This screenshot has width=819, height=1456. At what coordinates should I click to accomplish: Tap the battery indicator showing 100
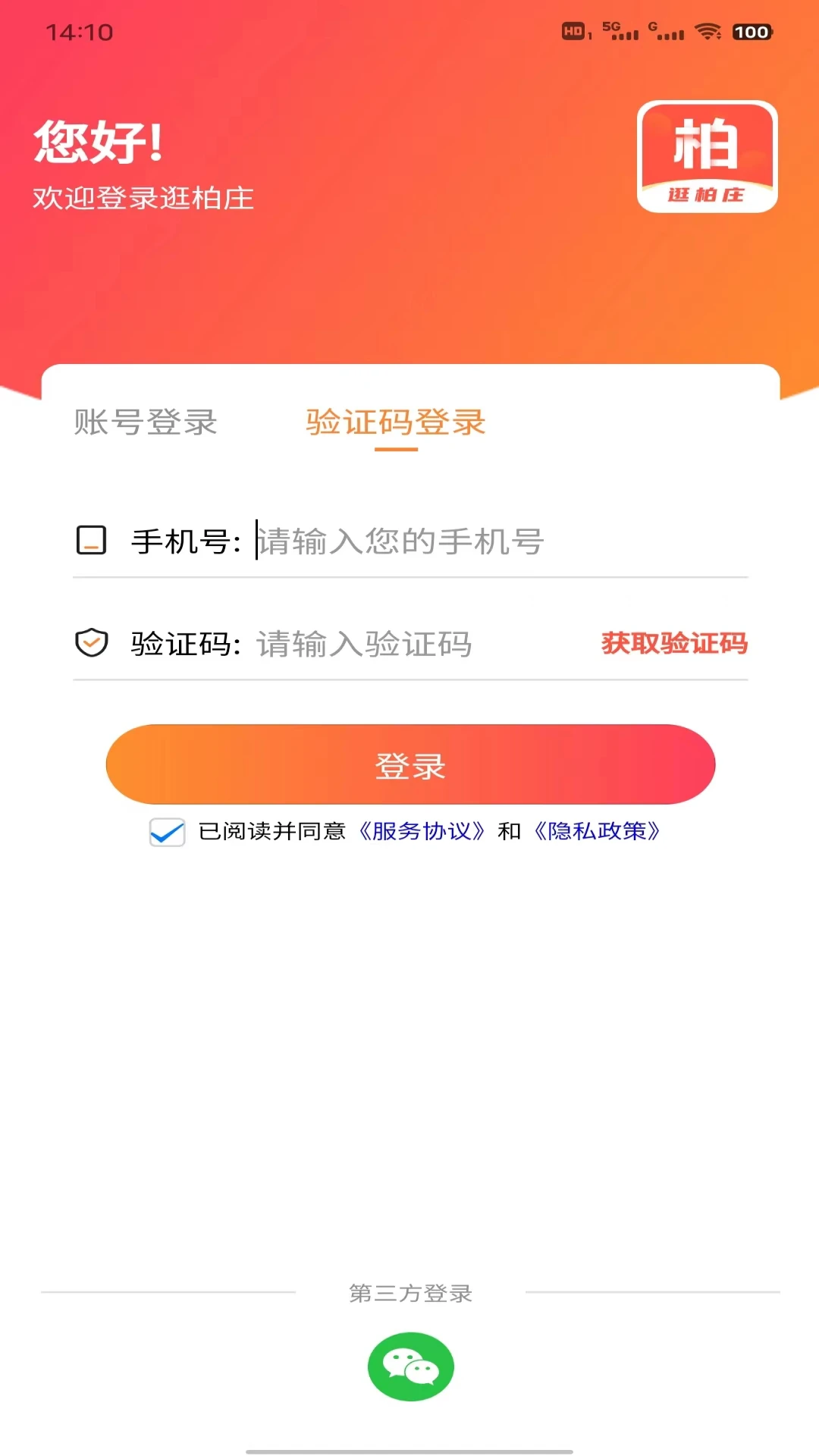pyautogui.click(x=751, y=33)
